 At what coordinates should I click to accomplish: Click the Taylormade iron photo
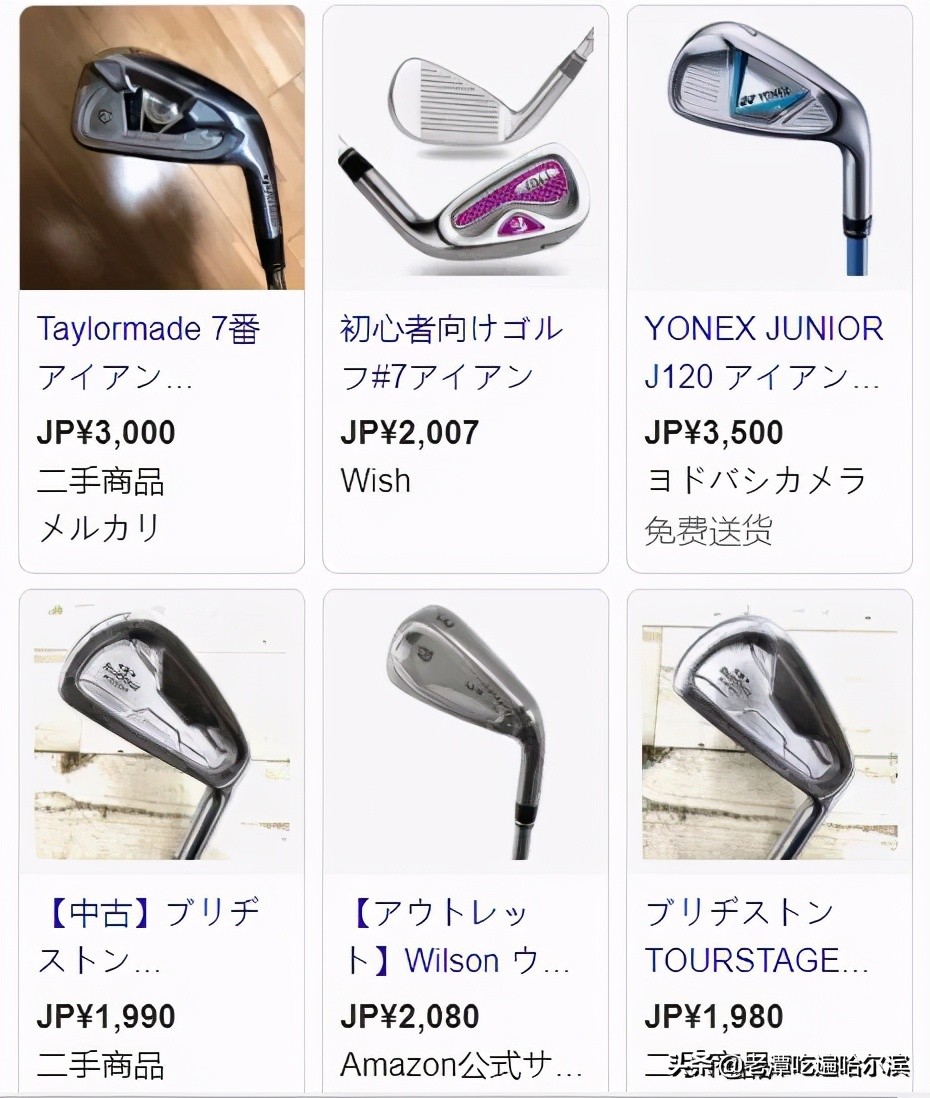click(160, 147)
